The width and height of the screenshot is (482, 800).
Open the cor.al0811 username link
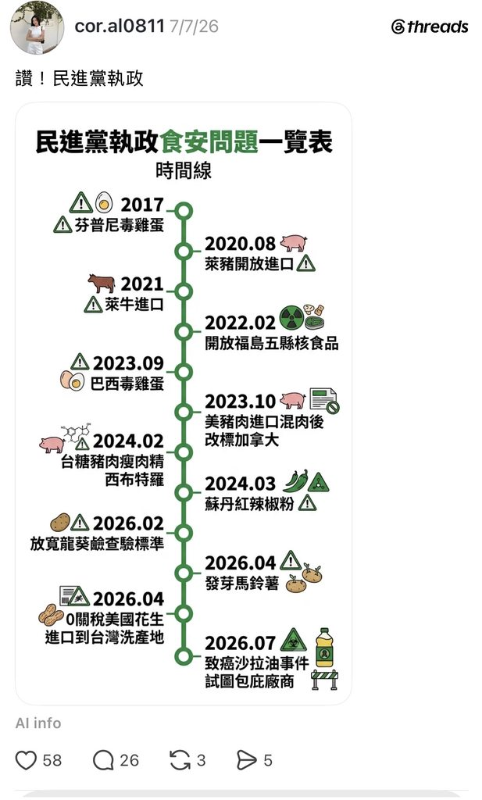coord(119,26)
